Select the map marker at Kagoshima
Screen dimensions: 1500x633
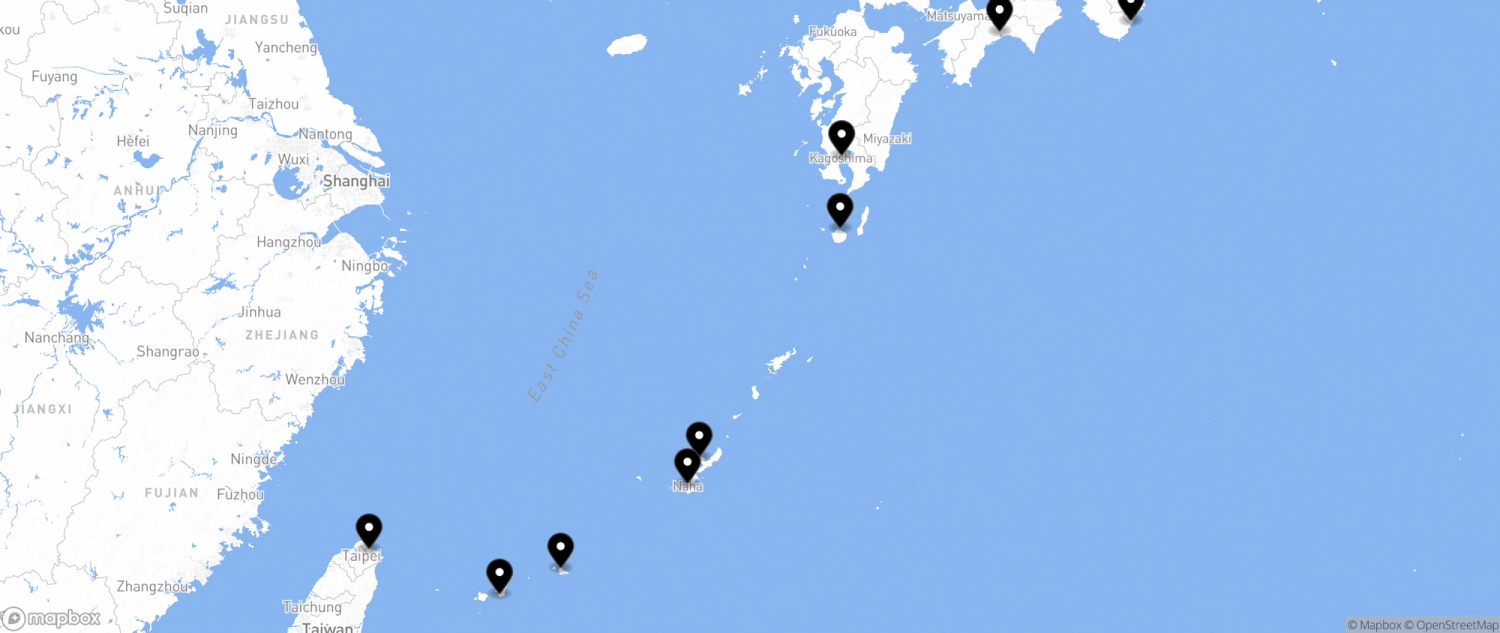(x=841, y=137)
